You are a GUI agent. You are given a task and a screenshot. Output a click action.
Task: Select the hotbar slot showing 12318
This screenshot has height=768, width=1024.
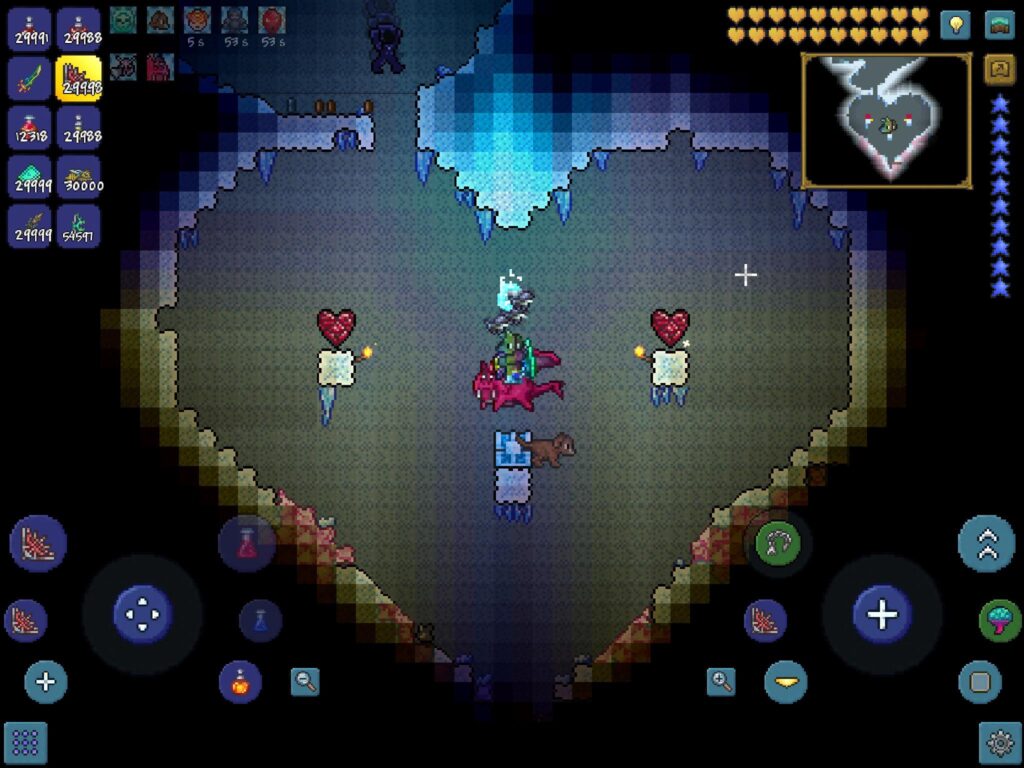pyautogui.click(x=30, y=128)
